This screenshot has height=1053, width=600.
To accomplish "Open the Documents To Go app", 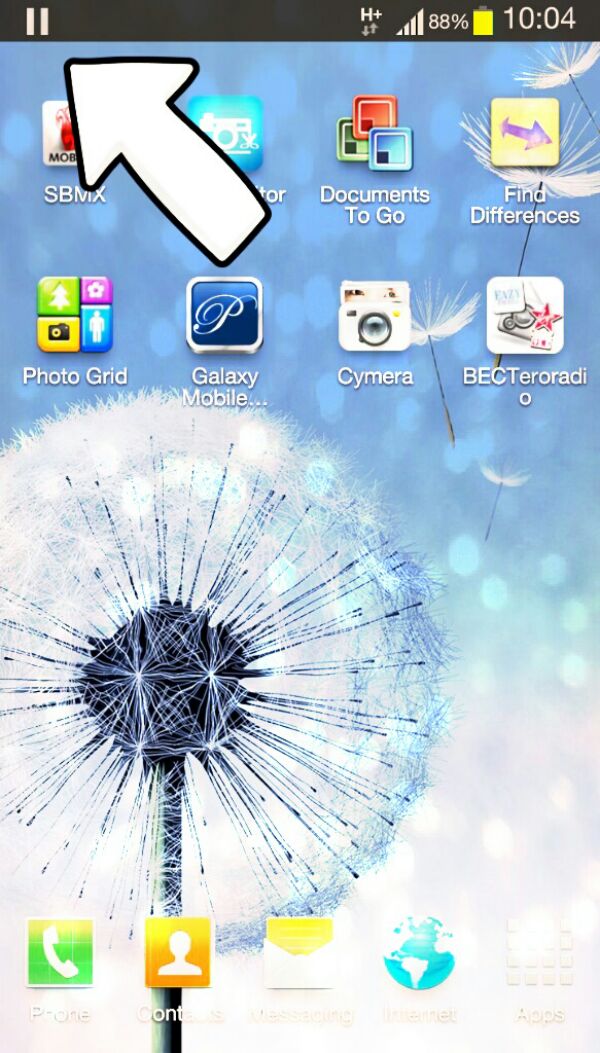I will pos(374,133).
